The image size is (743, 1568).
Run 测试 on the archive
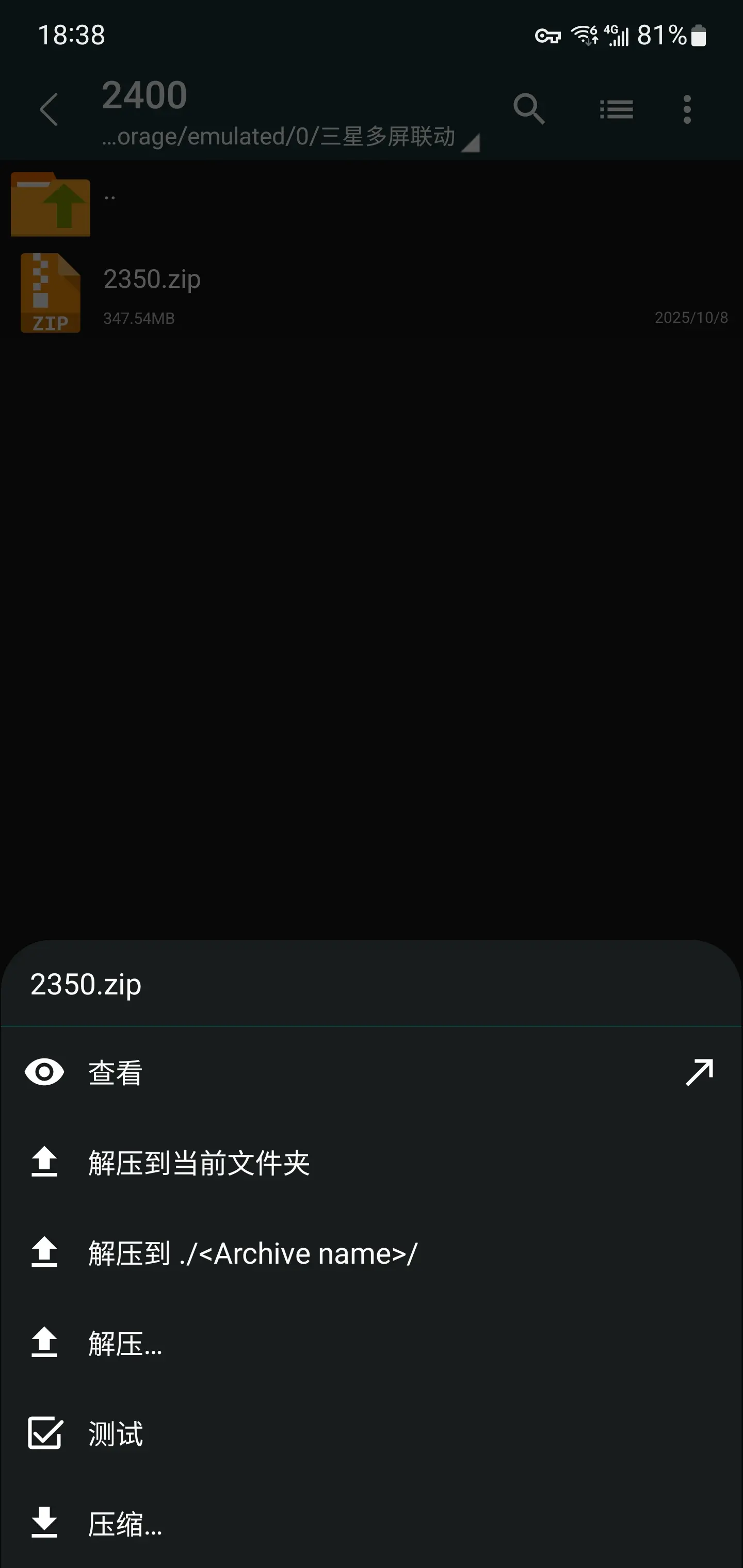(x=116, y=1433)
